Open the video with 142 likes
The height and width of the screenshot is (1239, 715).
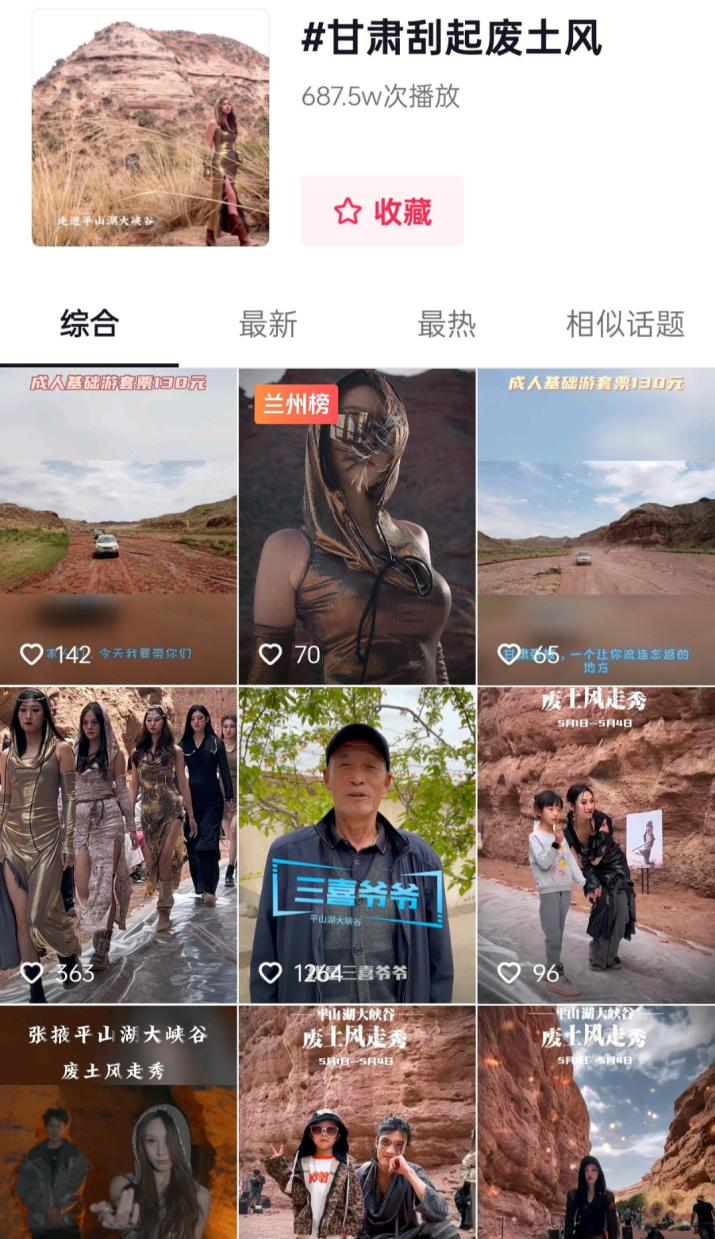tap(118, 525)
